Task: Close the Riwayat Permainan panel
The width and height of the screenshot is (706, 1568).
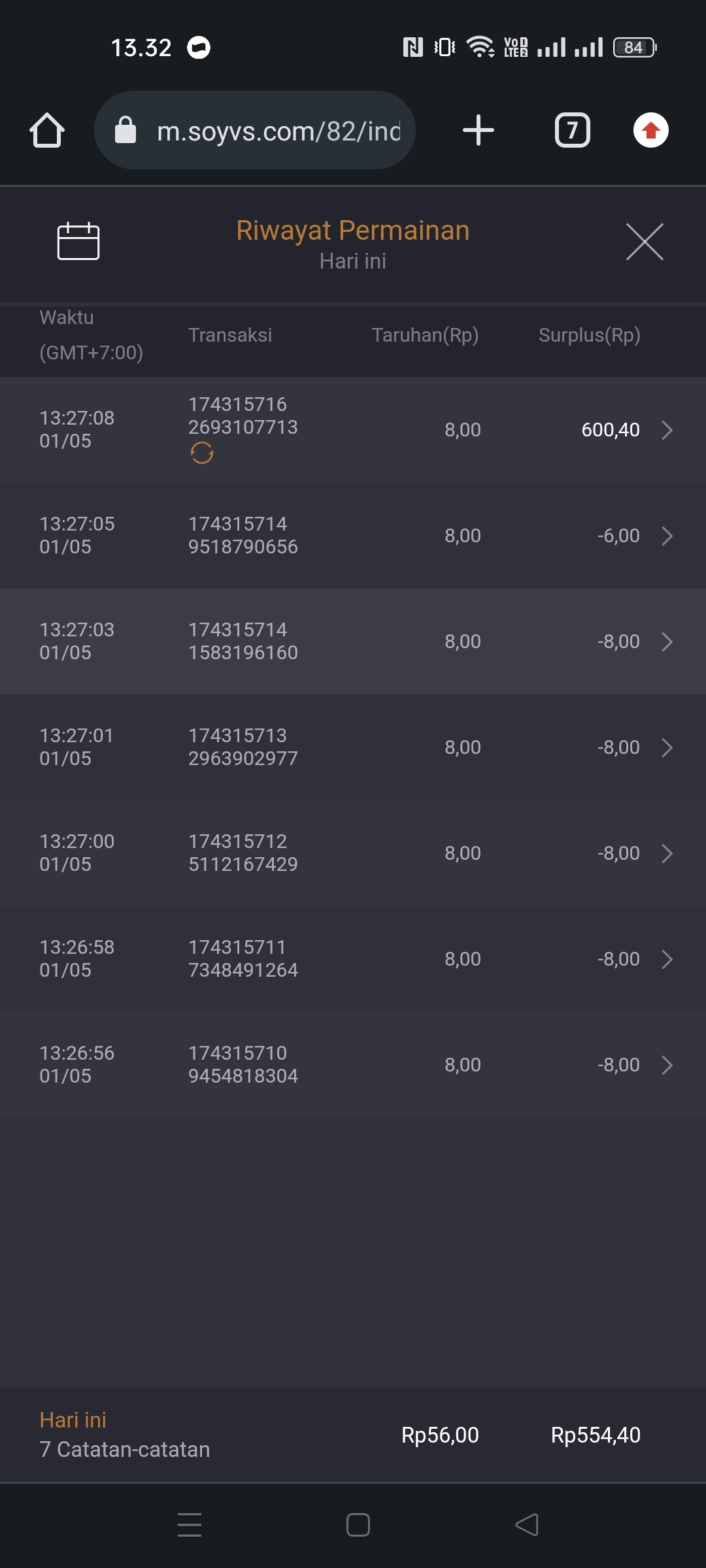Action: coord(645,242)
